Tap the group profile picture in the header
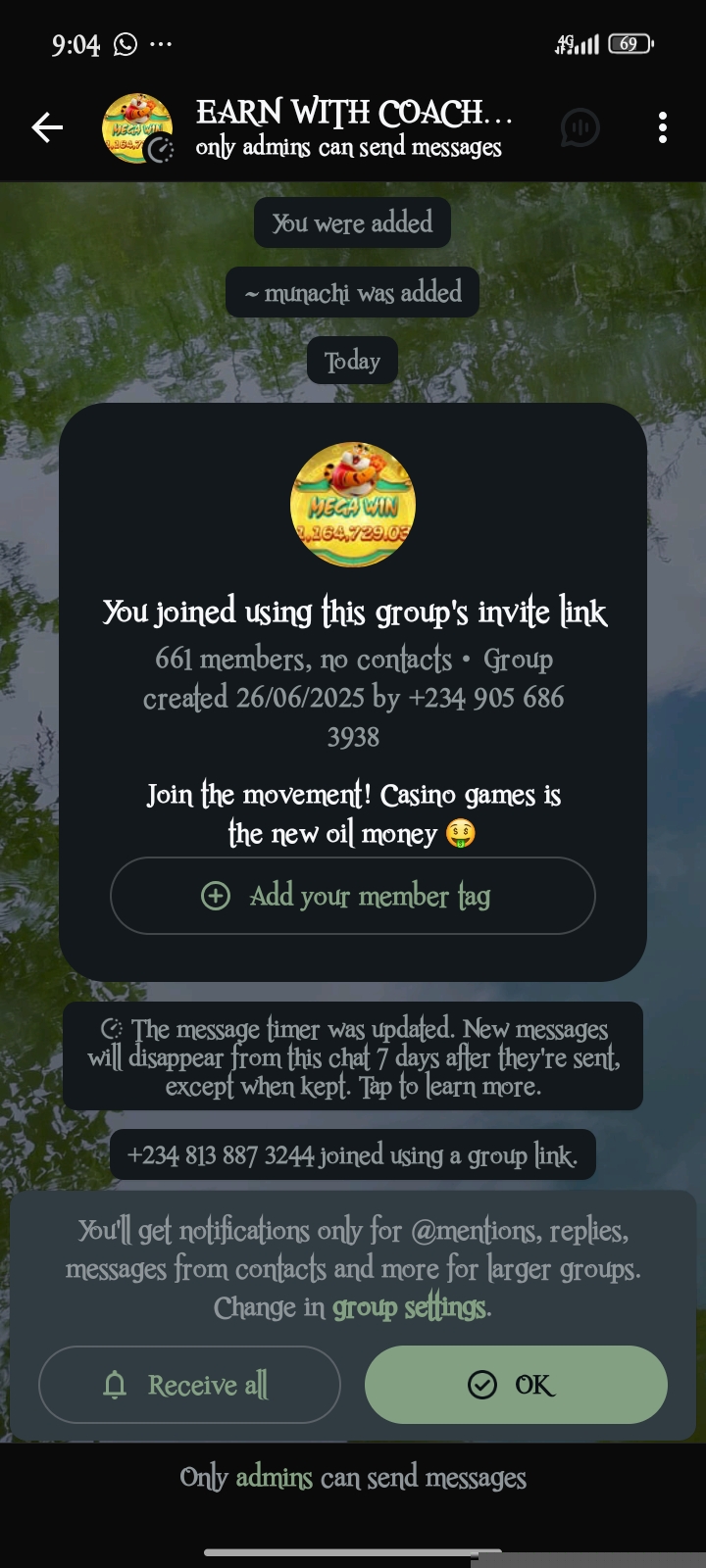 (137, 127)
